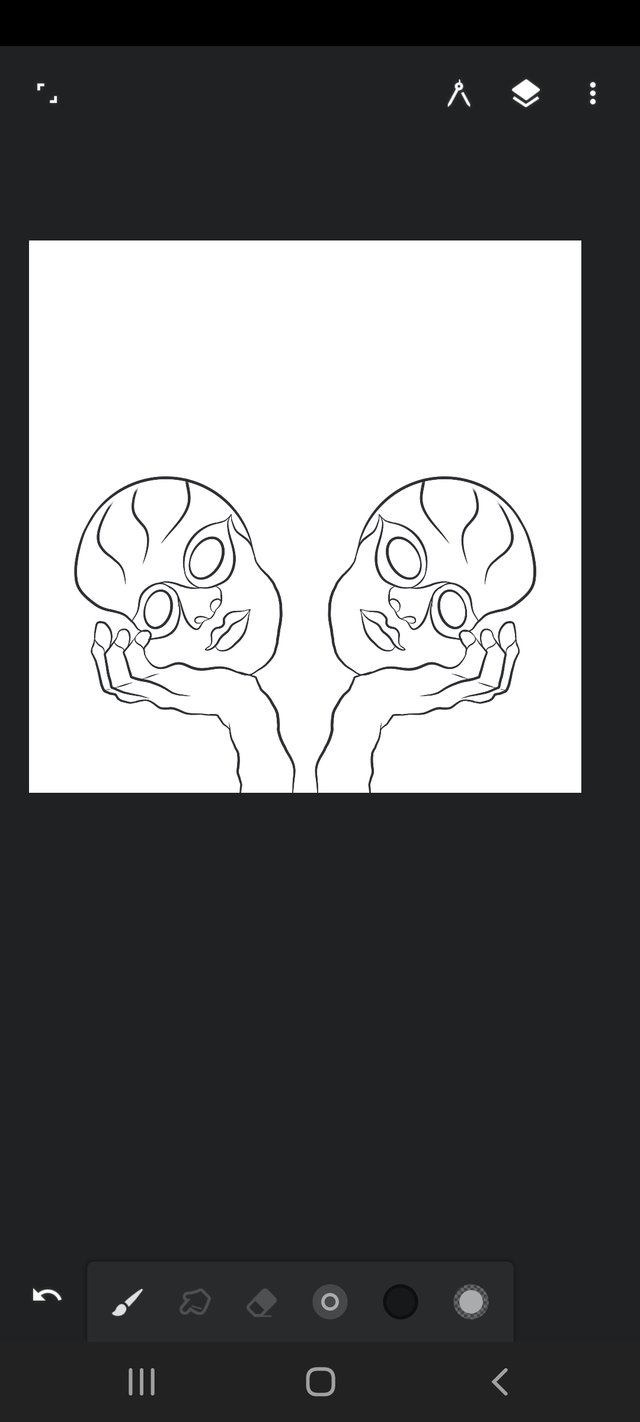This screenshot has width=640, height=1422.
Task: Select the smudge tool
Action: (195, 1302)
